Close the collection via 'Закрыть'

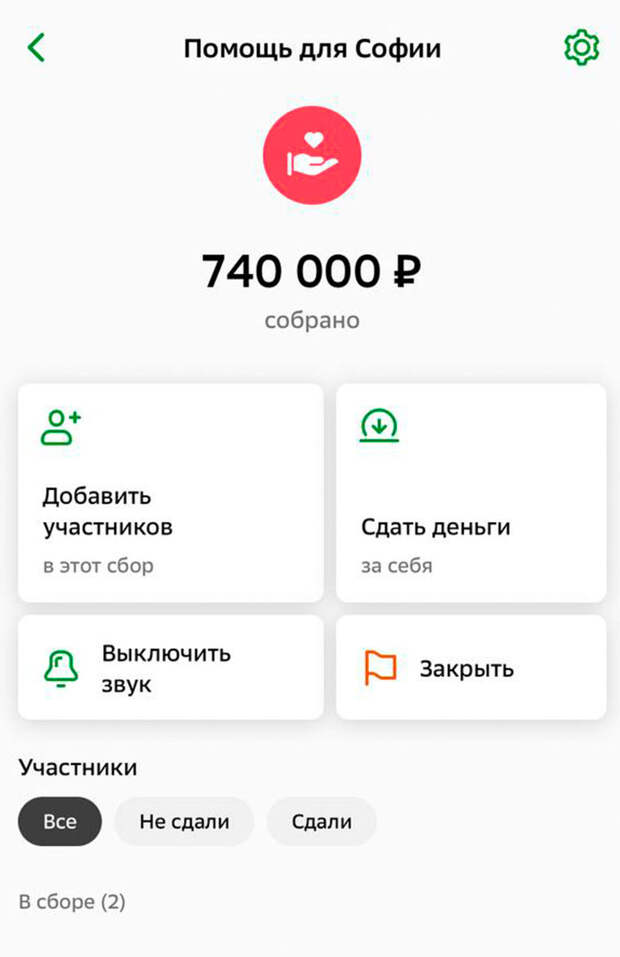(471, 667)
